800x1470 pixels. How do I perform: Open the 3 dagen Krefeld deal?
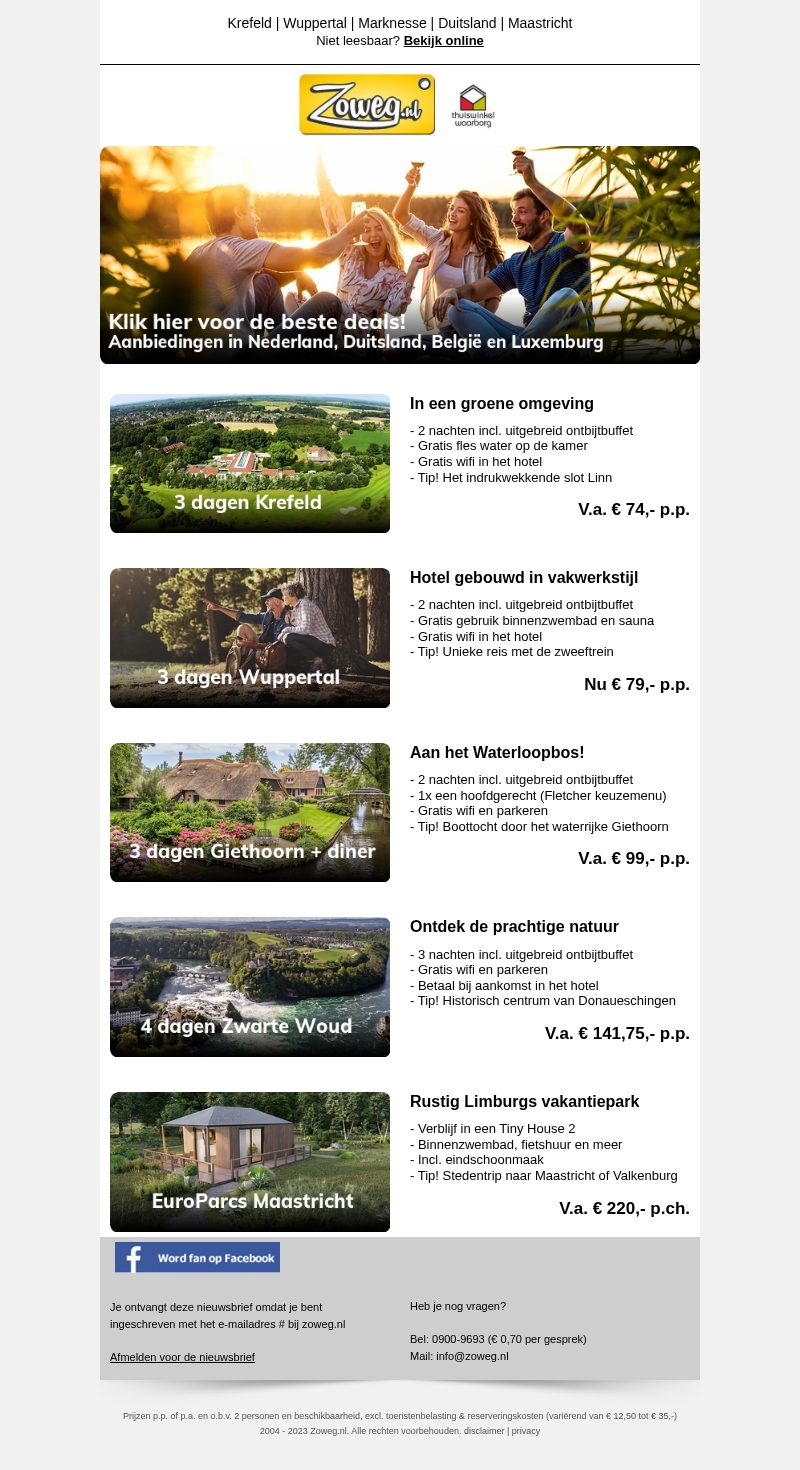click(250, 463)
